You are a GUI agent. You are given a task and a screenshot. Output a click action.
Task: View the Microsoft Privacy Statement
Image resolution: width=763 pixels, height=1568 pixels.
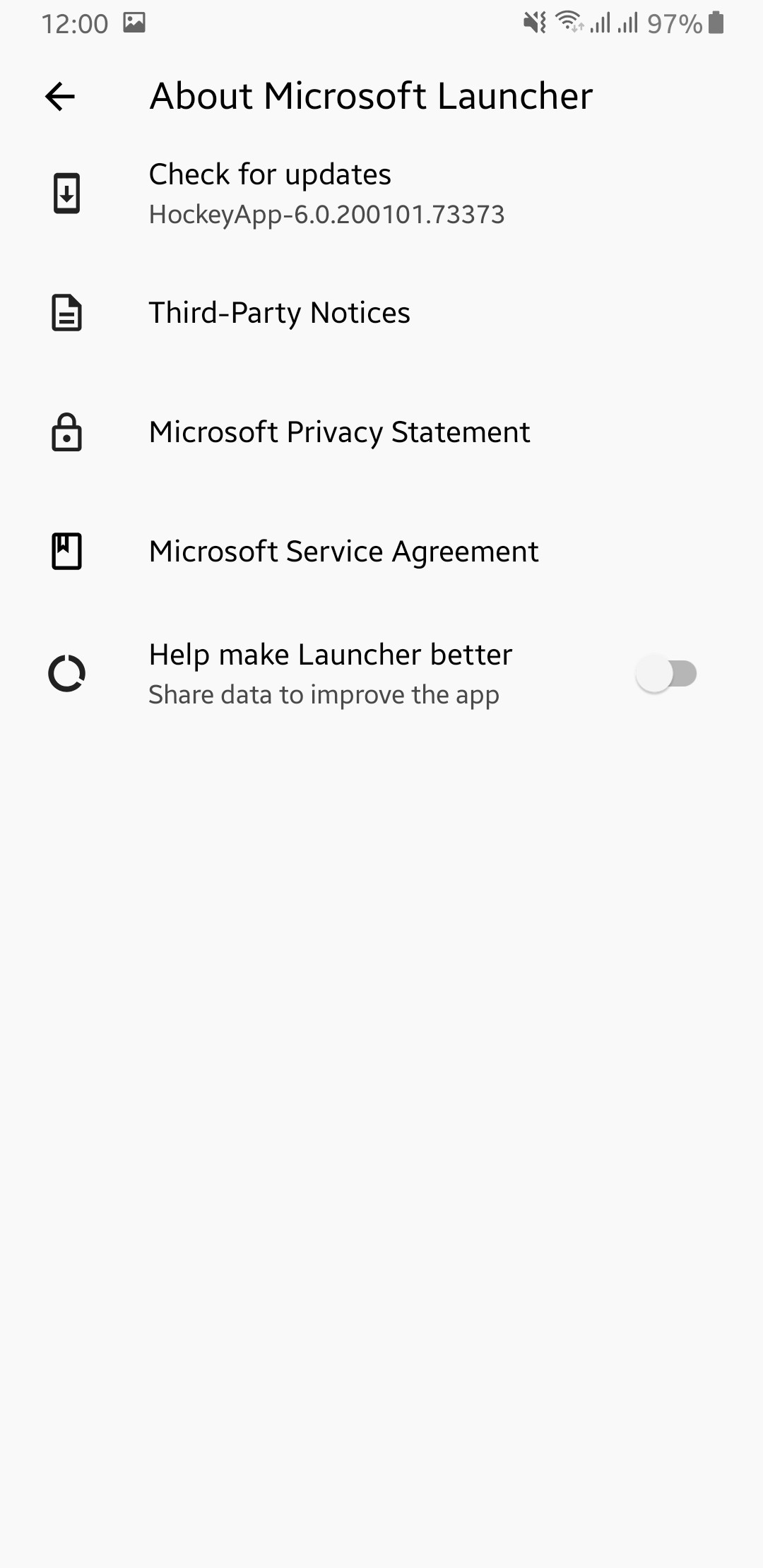pyautogui.click(x=381, y=432)
